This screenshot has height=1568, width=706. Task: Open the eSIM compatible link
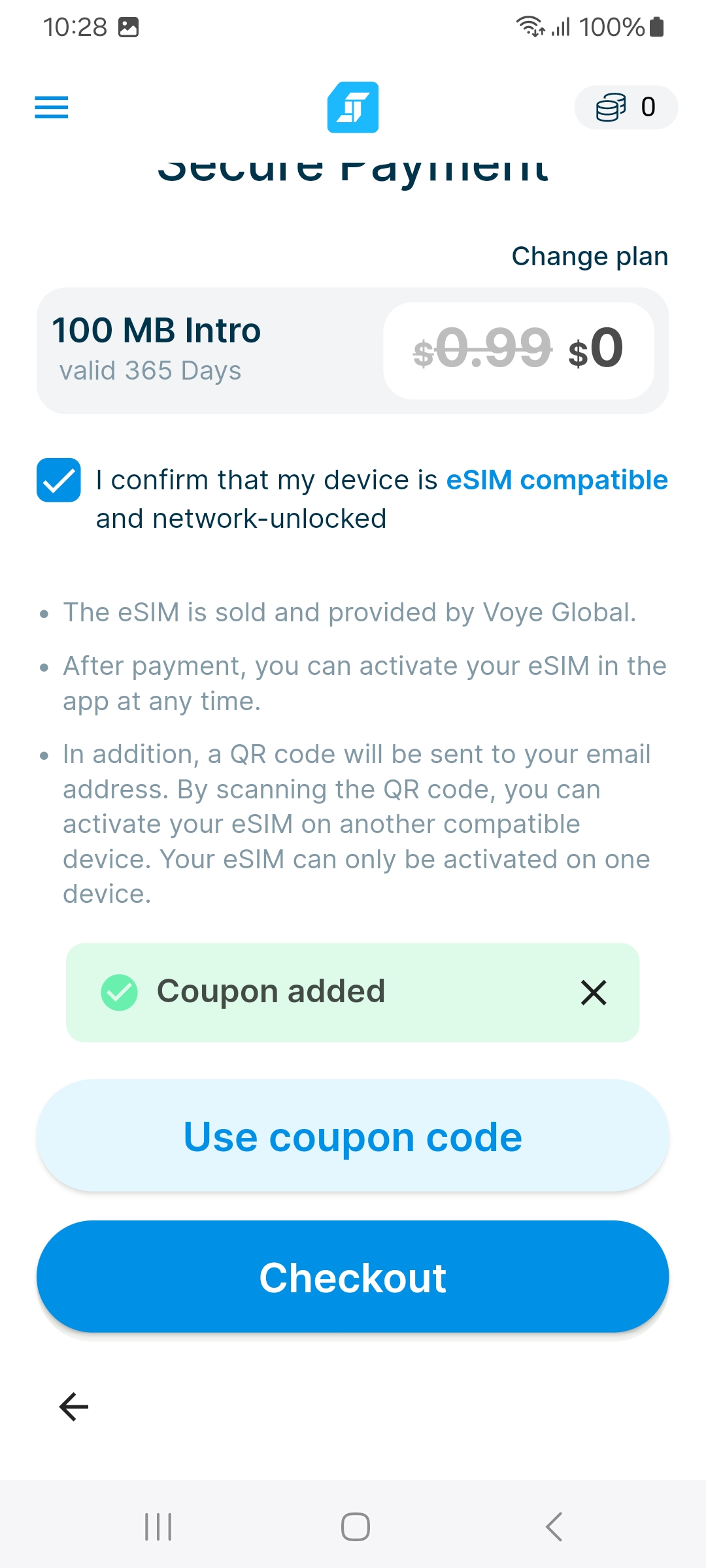(x=556, y=480)
